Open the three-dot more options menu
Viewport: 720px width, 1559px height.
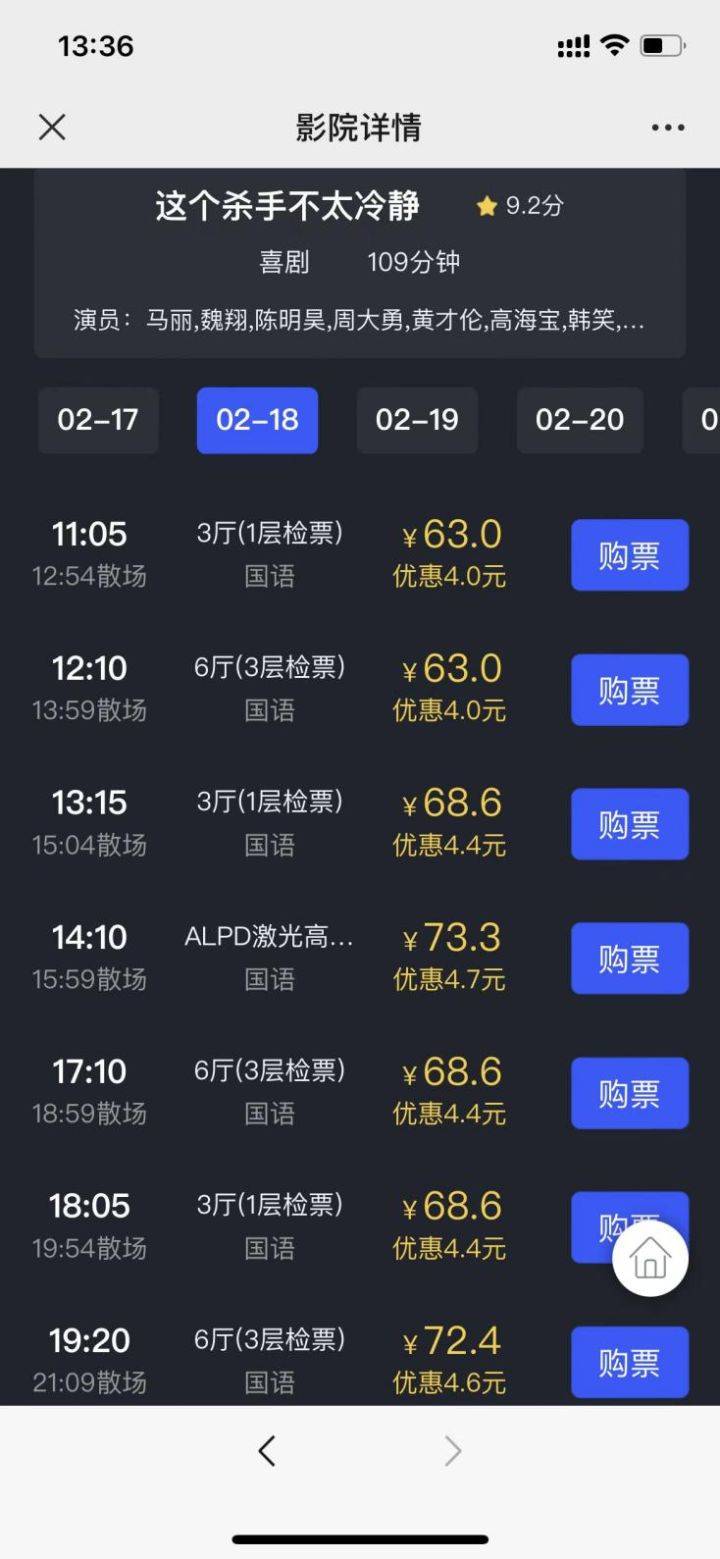(x=667, y=127)
